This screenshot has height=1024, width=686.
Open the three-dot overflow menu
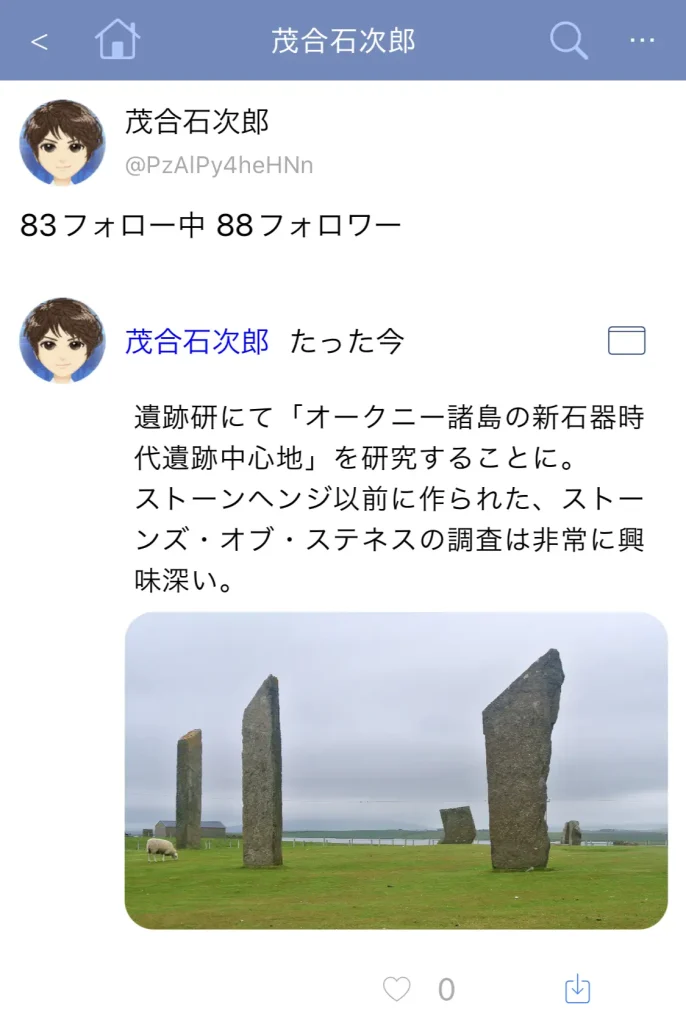pos(641,40)
